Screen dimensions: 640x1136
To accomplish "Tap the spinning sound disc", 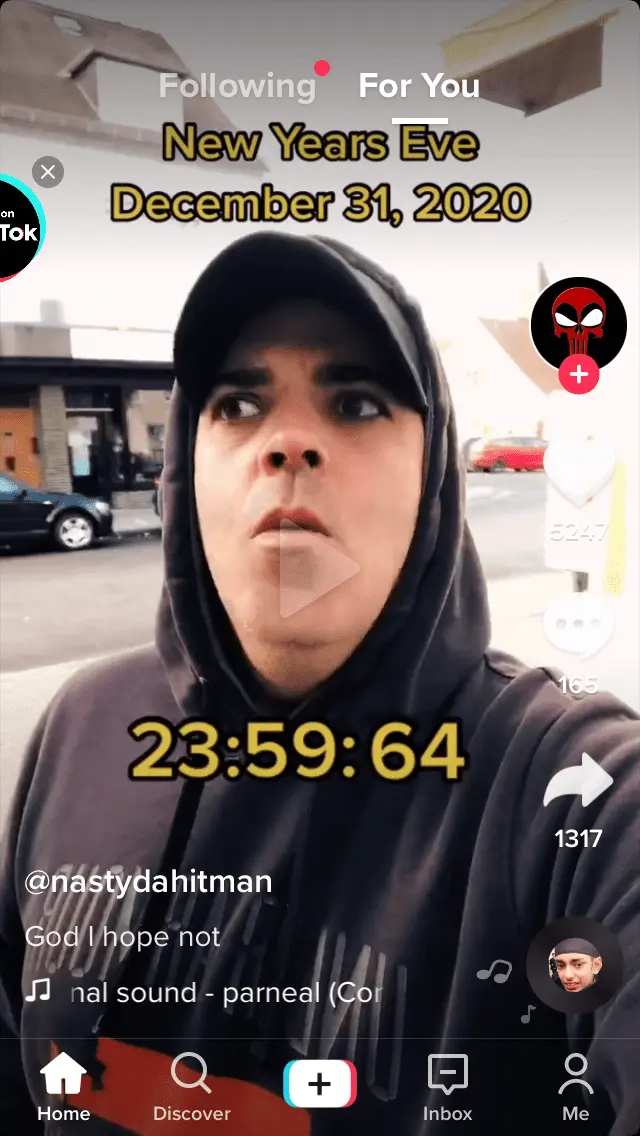I will (574, 966).
